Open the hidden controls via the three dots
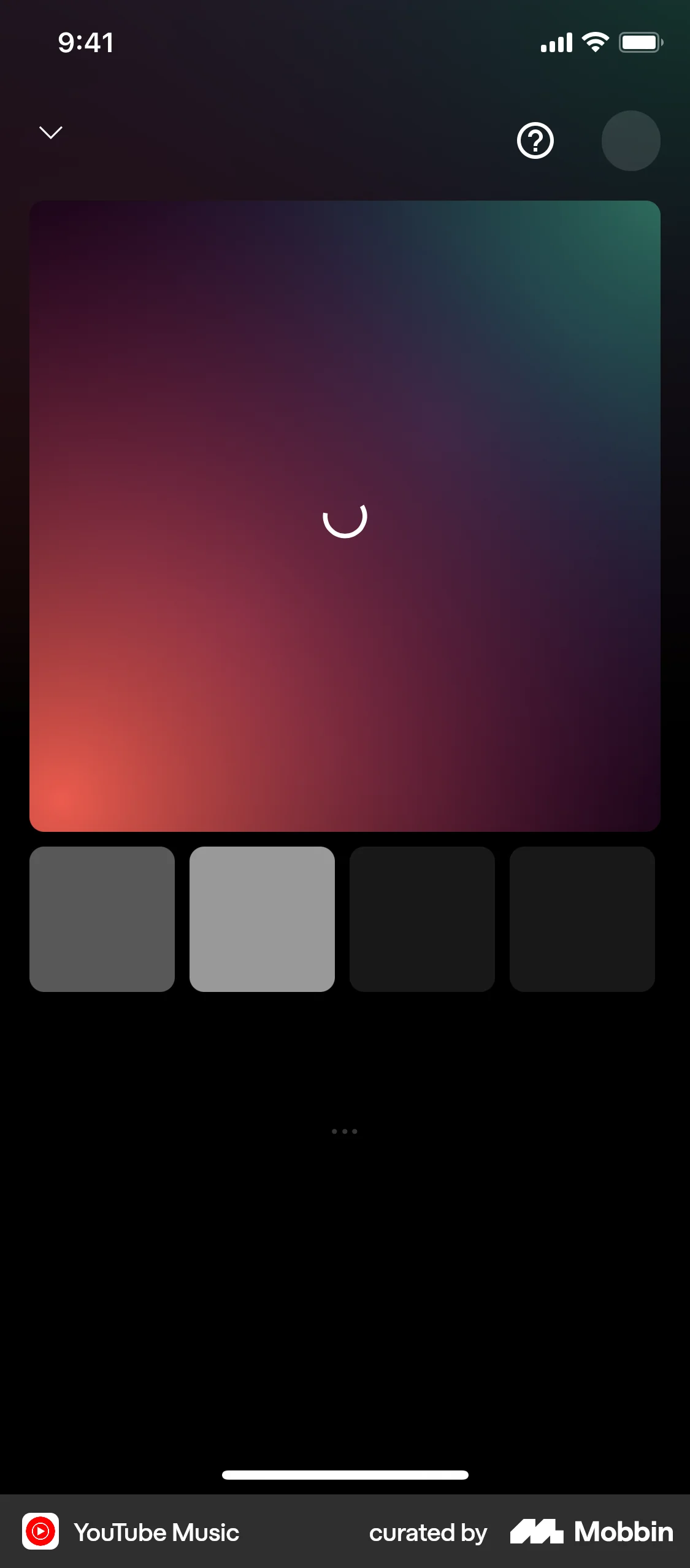The height and width of the screenshot is (1568, 690). (345, 1131)
